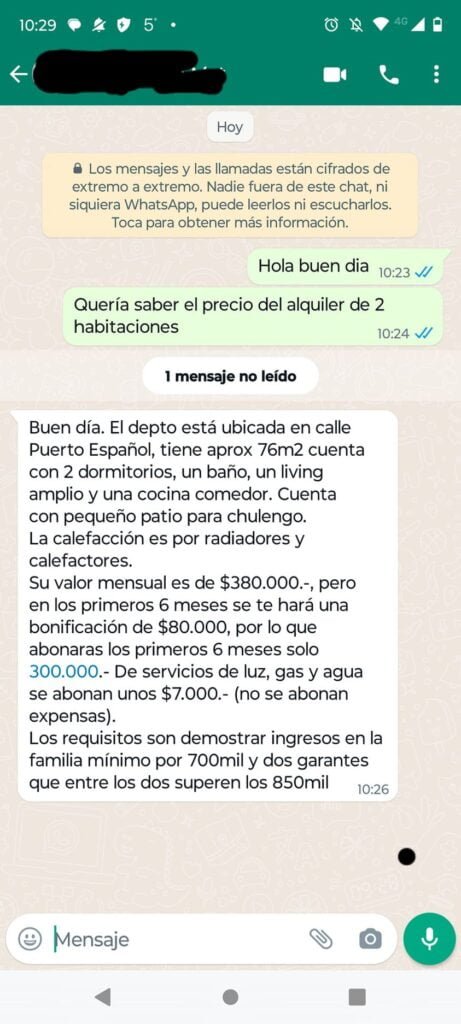Open the encryption info notice
Image resolution: width=461 pixels, height=1024 pixels.
(230, 195)
